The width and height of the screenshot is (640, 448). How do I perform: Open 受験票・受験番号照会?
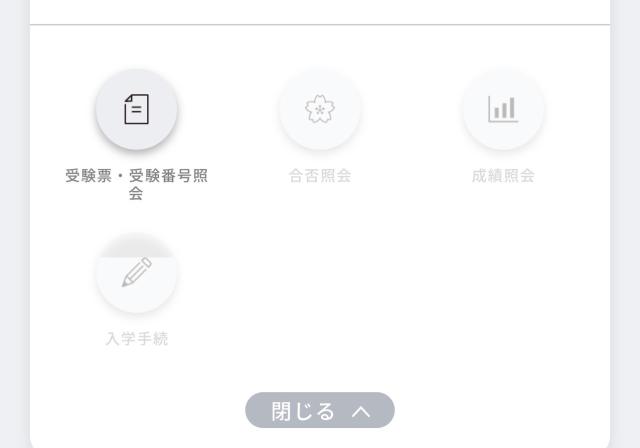(136, 110)
